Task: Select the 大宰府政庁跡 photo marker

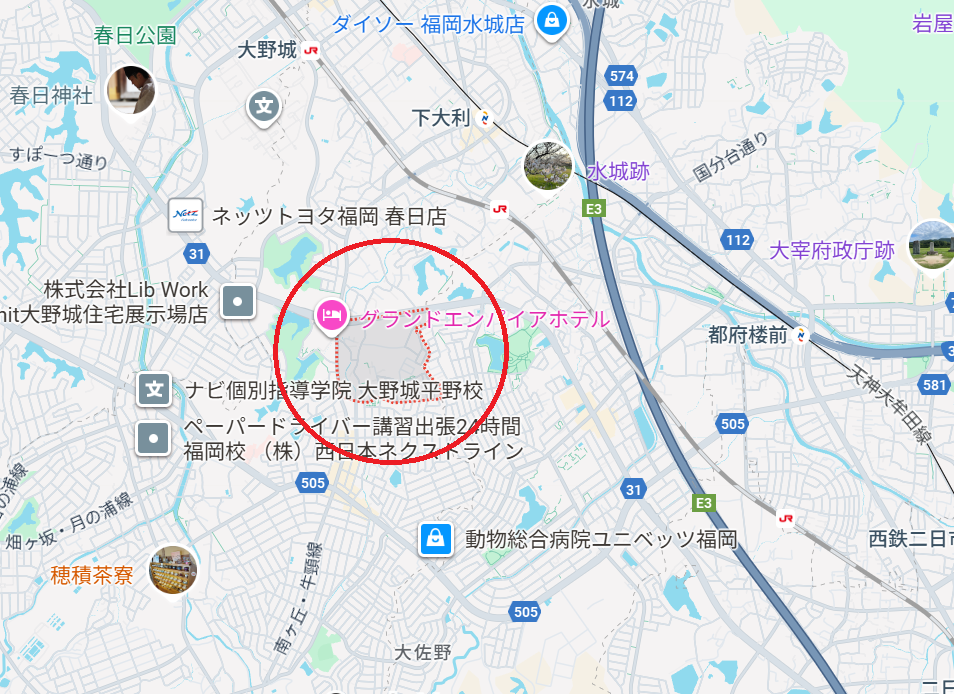Action: [930, 245]
